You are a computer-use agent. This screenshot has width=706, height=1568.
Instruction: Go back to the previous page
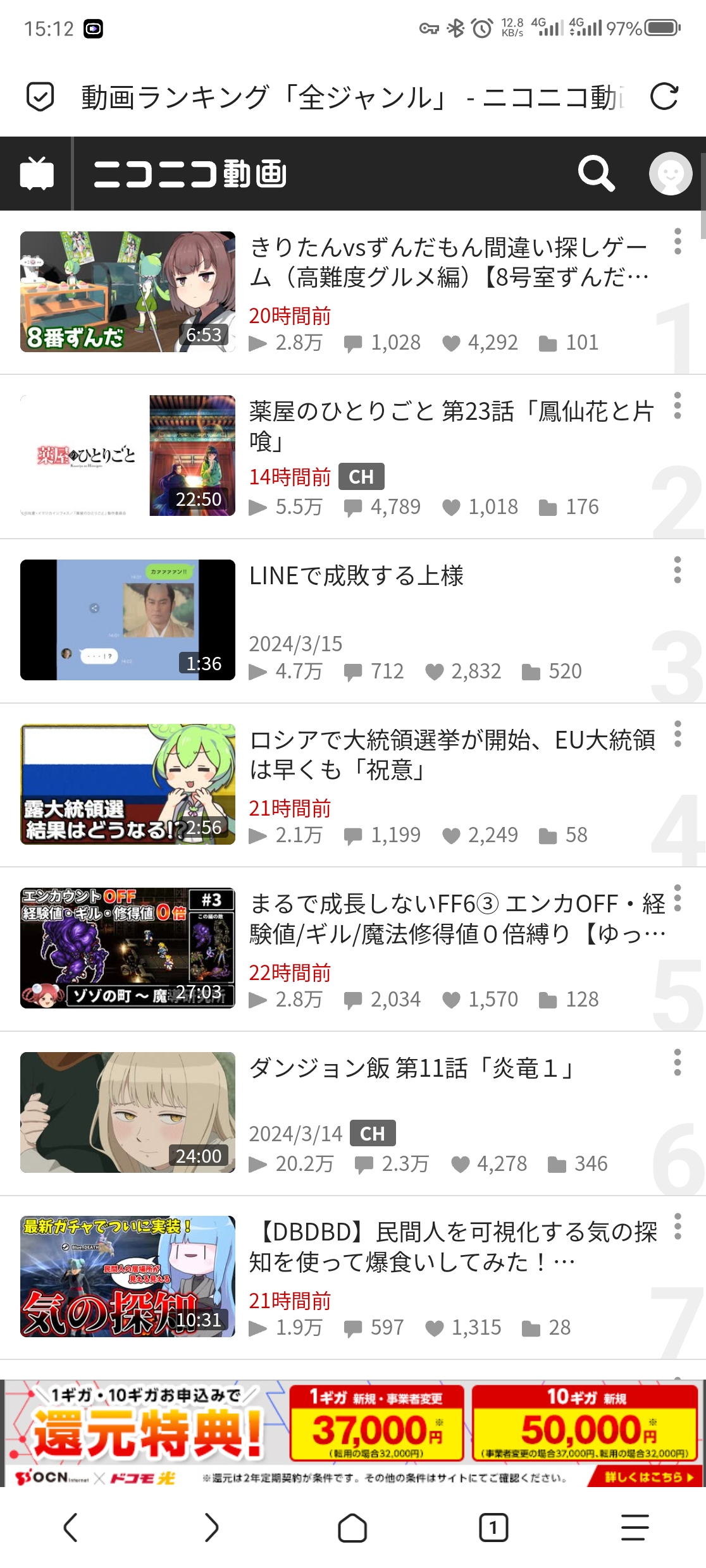point(71,1528)
